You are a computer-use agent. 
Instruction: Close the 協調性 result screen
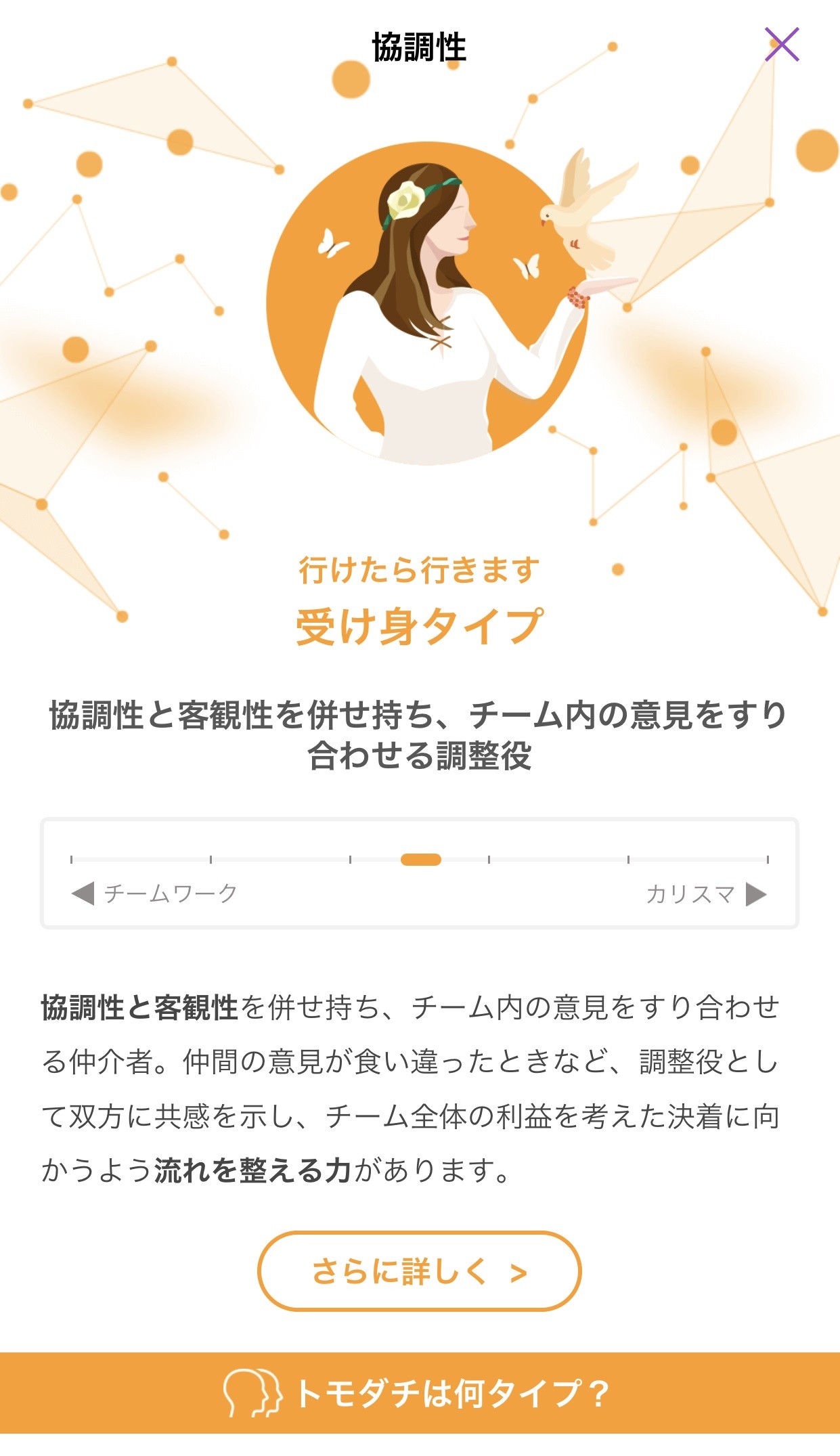click(x=782, y=45)
